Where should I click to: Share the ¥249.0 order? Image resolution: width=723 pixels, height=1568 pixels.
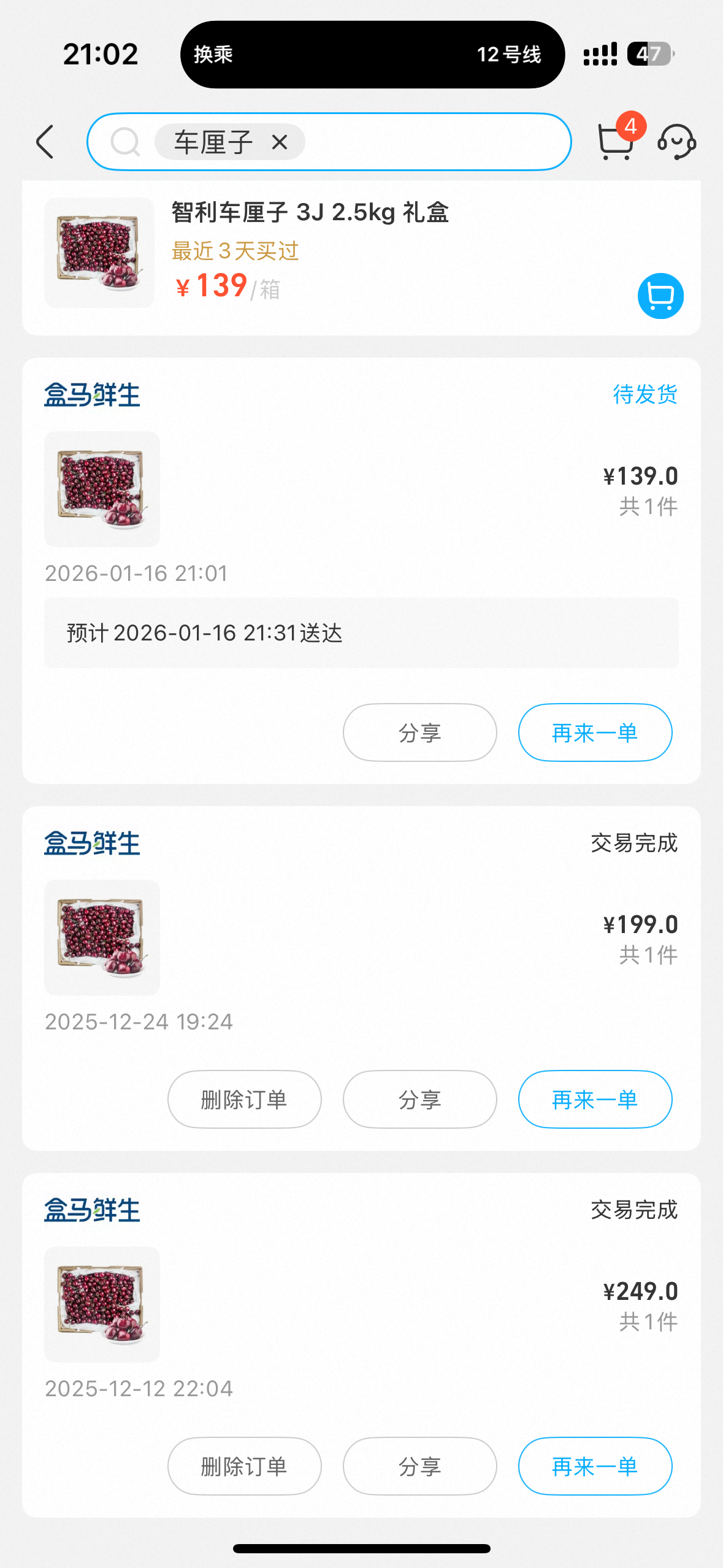coord(419,1466)
